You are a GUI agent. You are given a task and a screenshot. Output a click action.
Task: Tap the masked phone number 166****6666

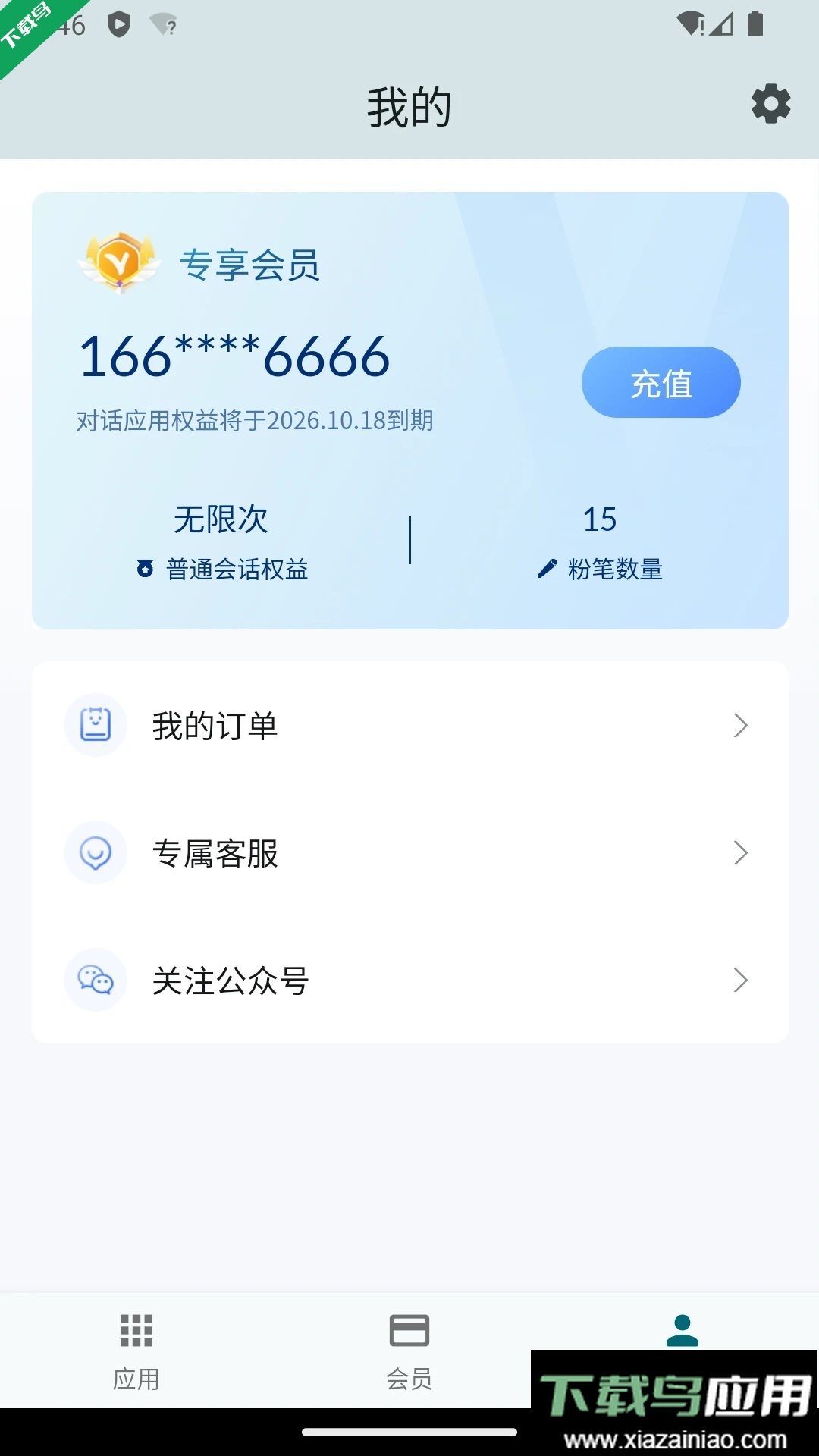[x=235, y=356]
